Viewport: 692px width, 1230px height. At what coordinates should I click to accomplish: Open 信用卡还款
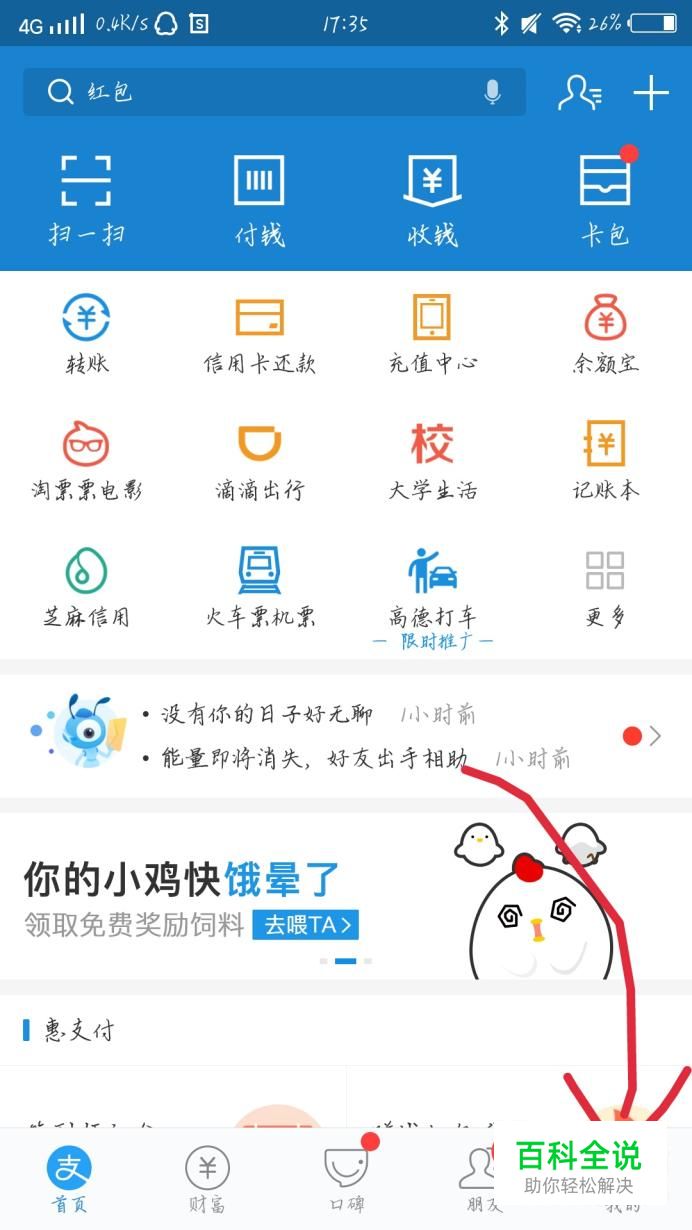259,334
